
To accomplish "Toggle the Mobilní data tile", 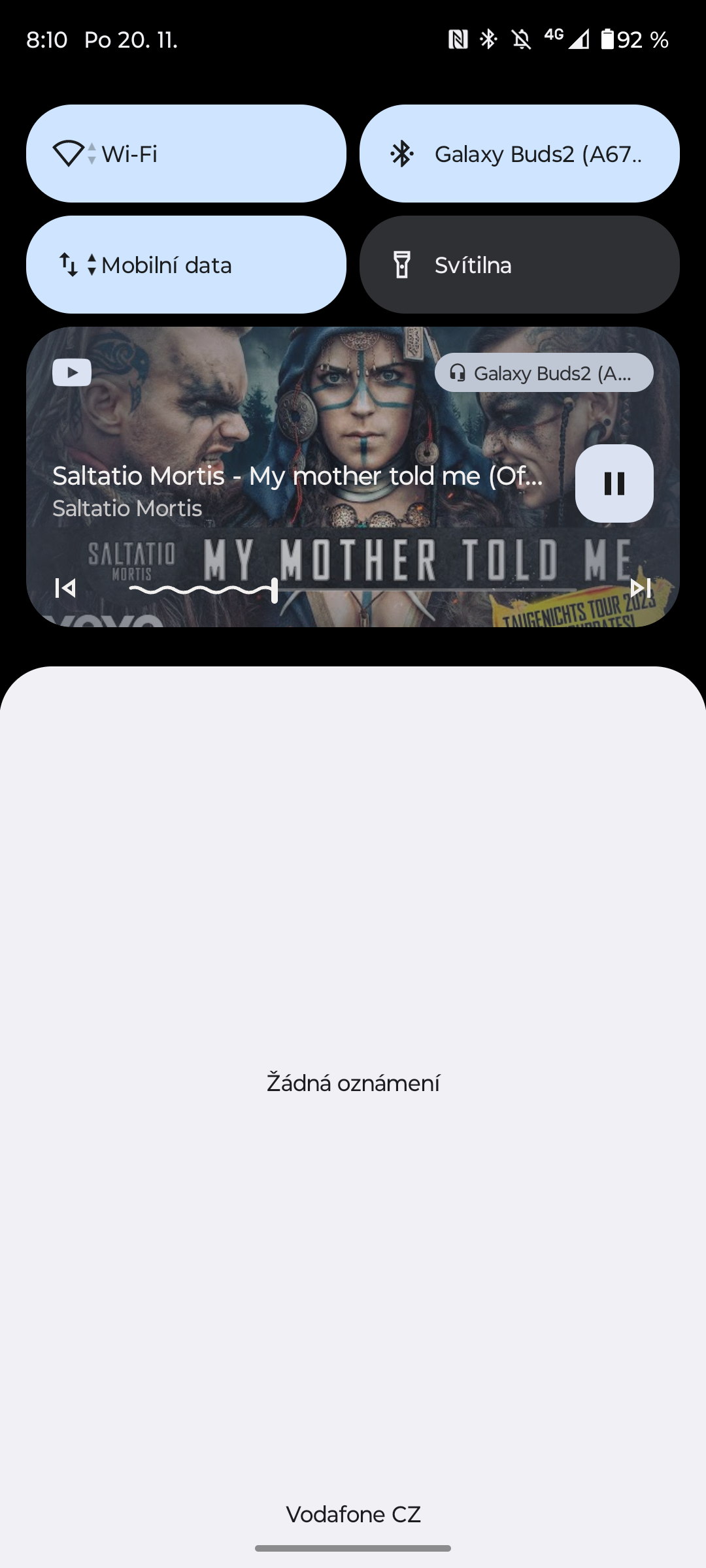I will tap(186, 265).
